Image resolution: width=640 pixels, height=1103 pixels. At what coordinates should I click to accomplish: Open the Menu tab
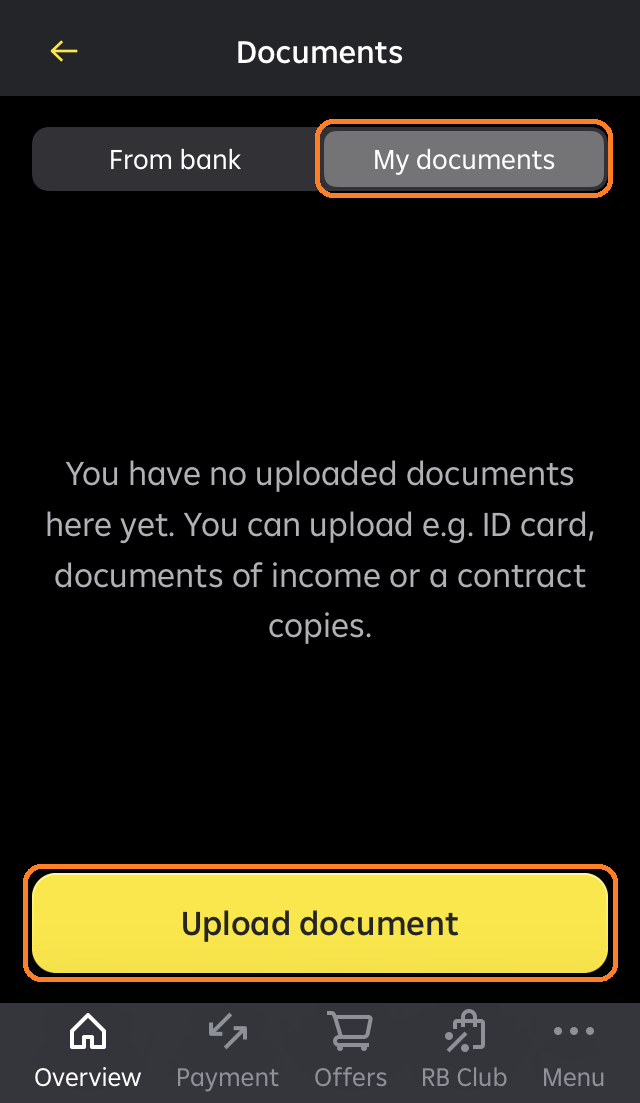coord(573,1050)
